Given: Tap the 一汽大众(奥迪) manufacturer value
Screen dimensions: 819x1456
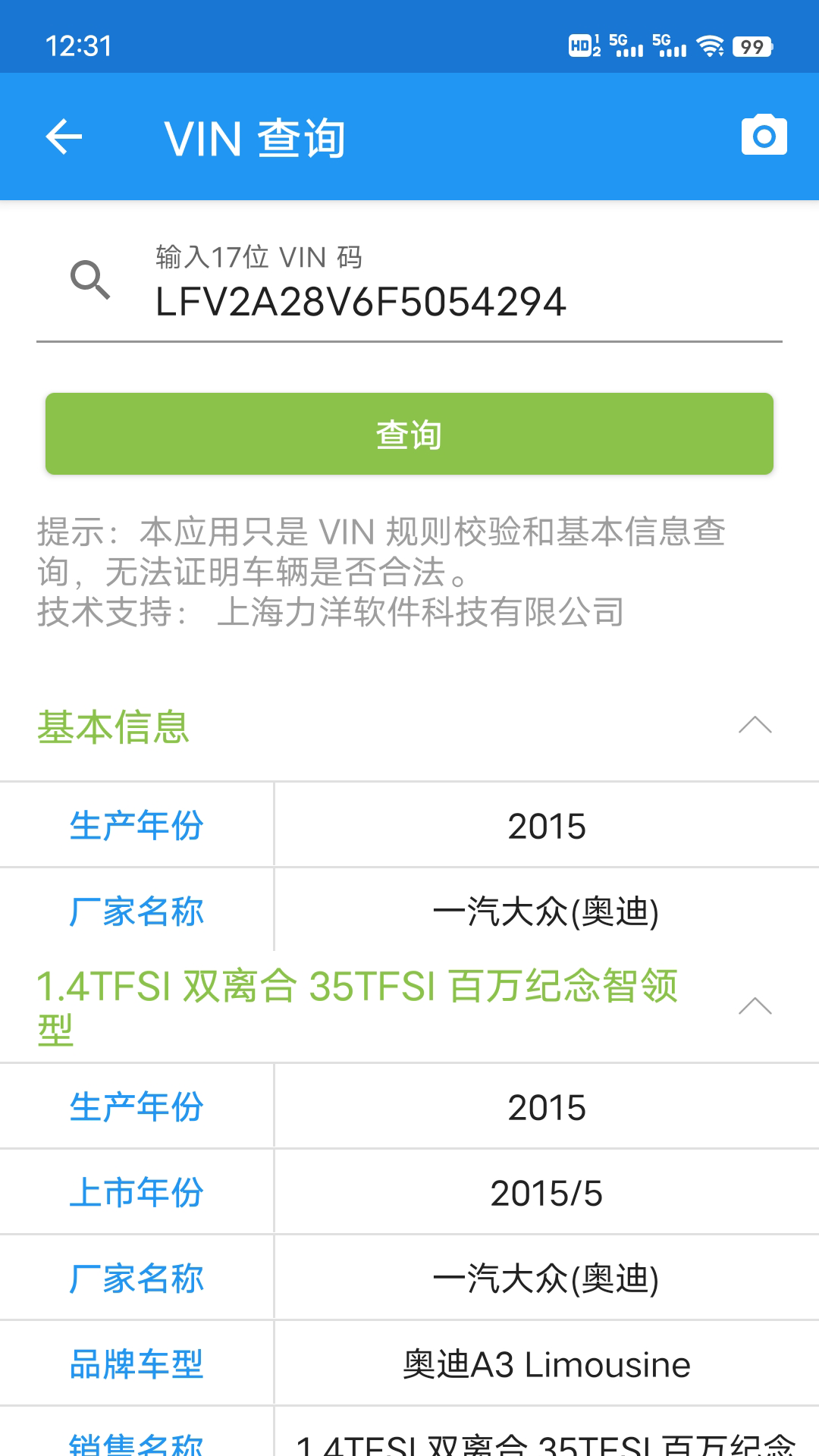Looking at the screenshot, I should click(x=548, y=912).
